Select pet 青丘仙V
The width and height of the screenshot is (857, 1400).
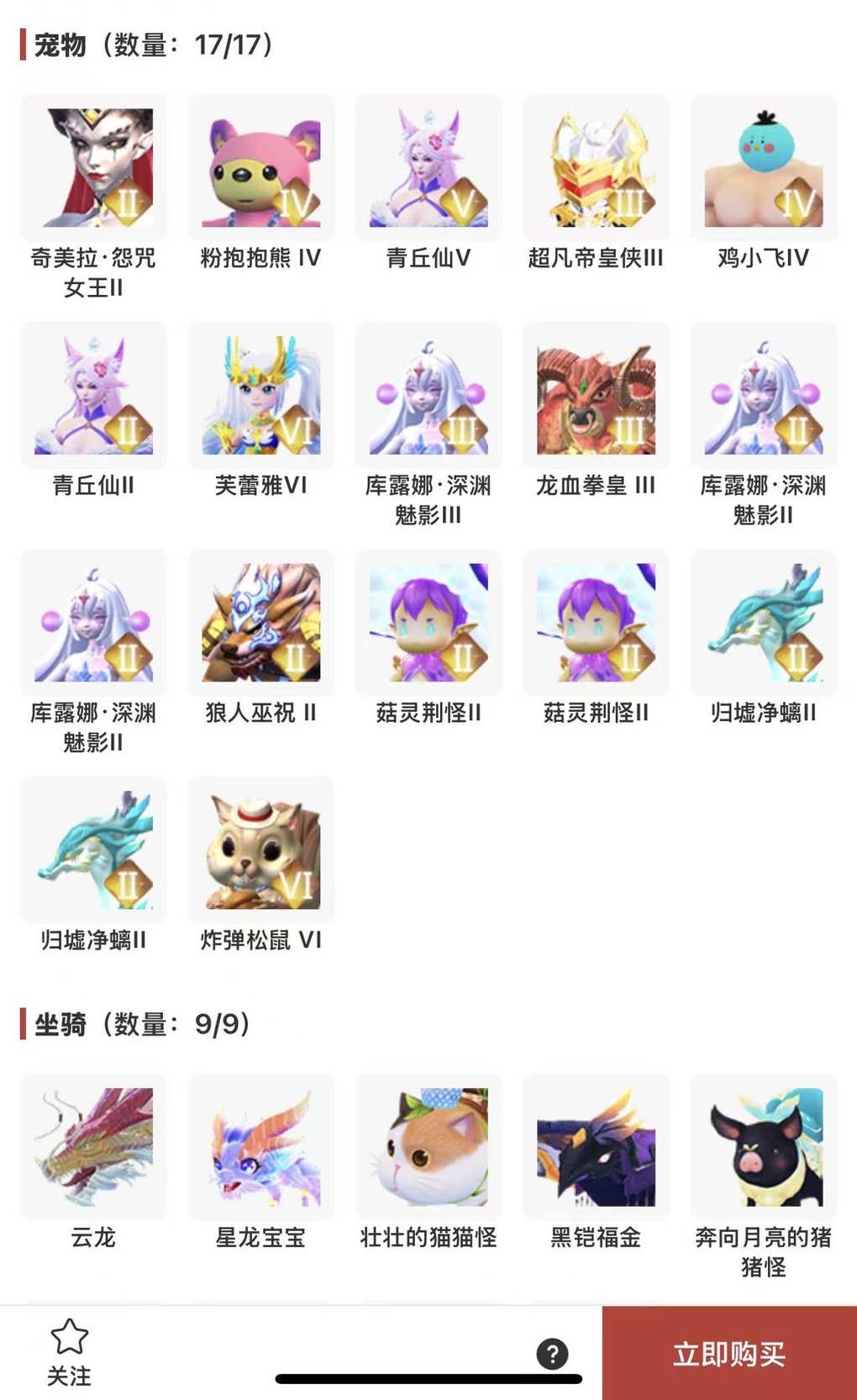tap(428, 168)
